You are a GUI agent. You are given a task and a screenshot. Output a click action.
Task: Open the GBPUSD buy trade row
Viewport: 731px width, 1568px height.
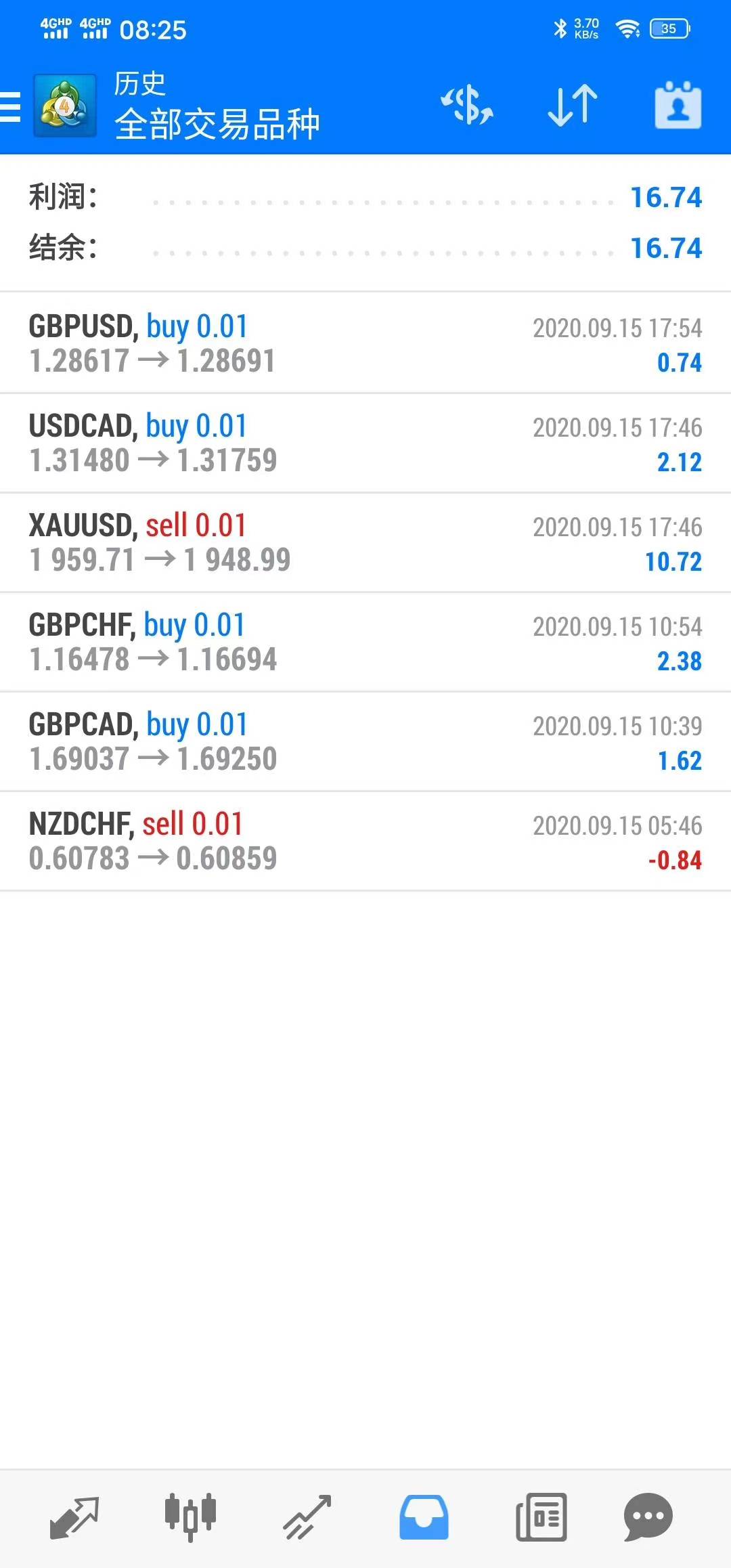tap(365, 343)
